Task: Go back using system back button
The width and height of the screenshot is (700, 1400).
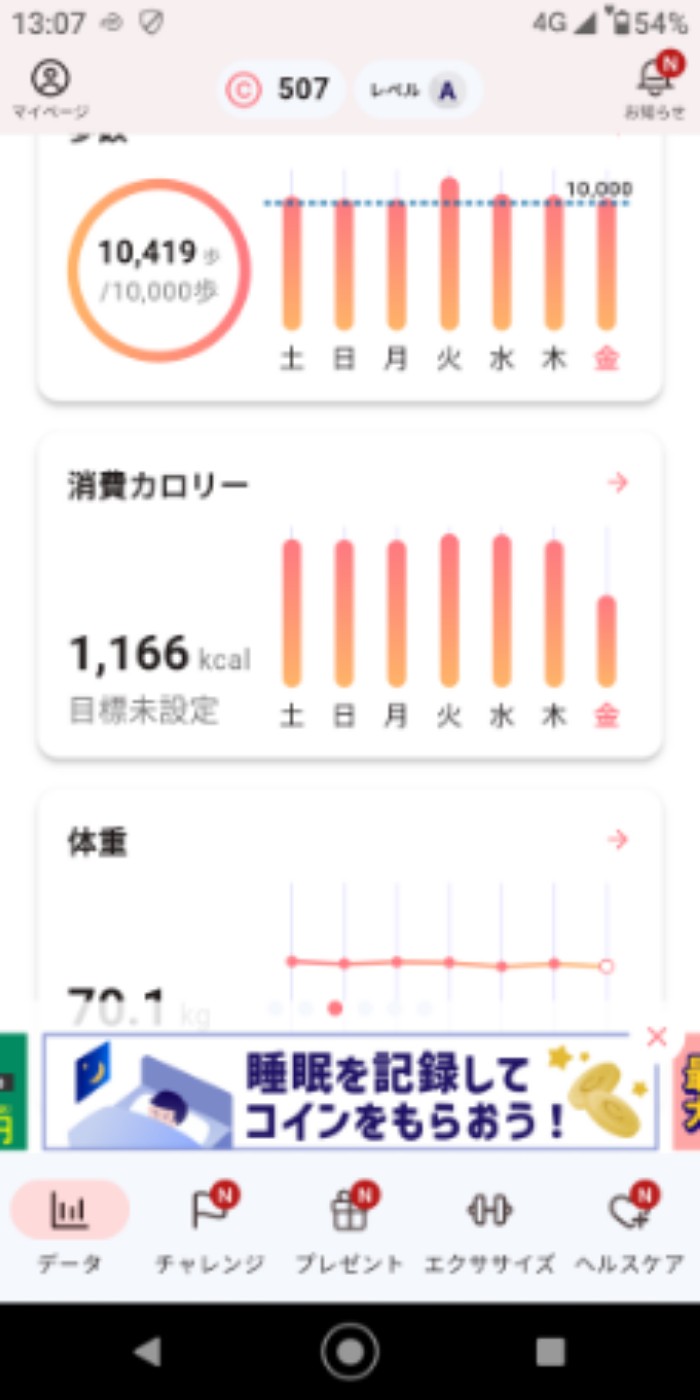Action: coord(148,1351)
